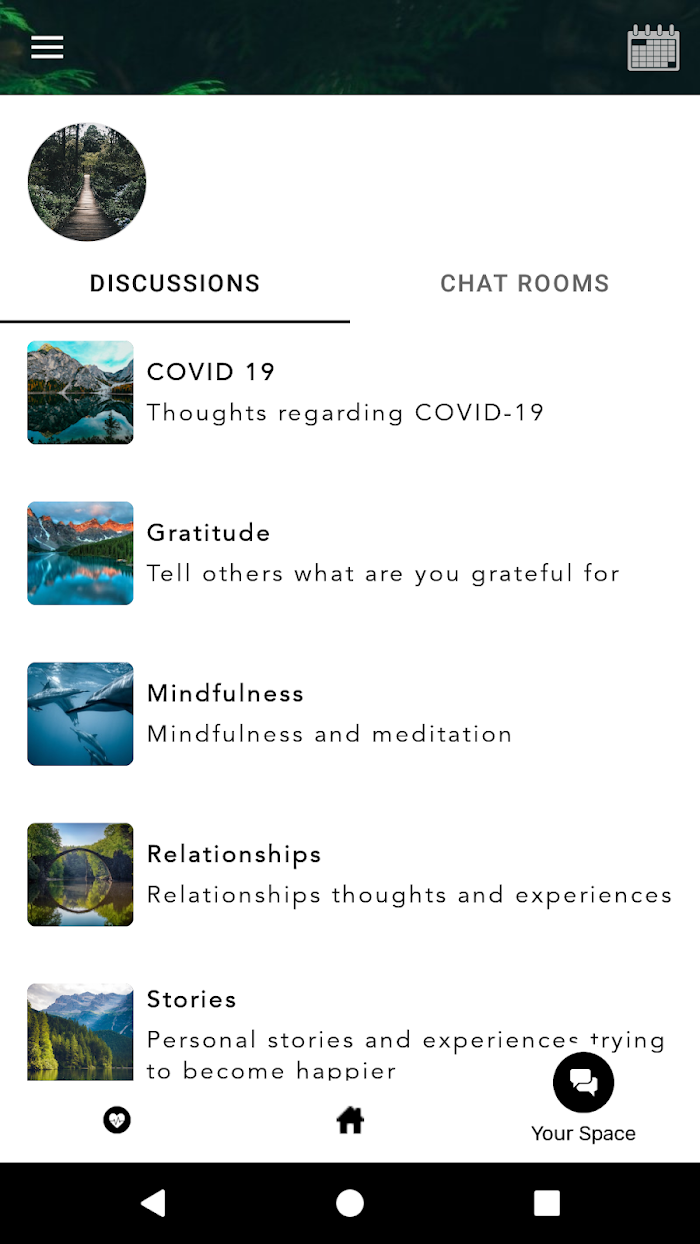Enter the Mindfulness discussion

coord(350,714)
